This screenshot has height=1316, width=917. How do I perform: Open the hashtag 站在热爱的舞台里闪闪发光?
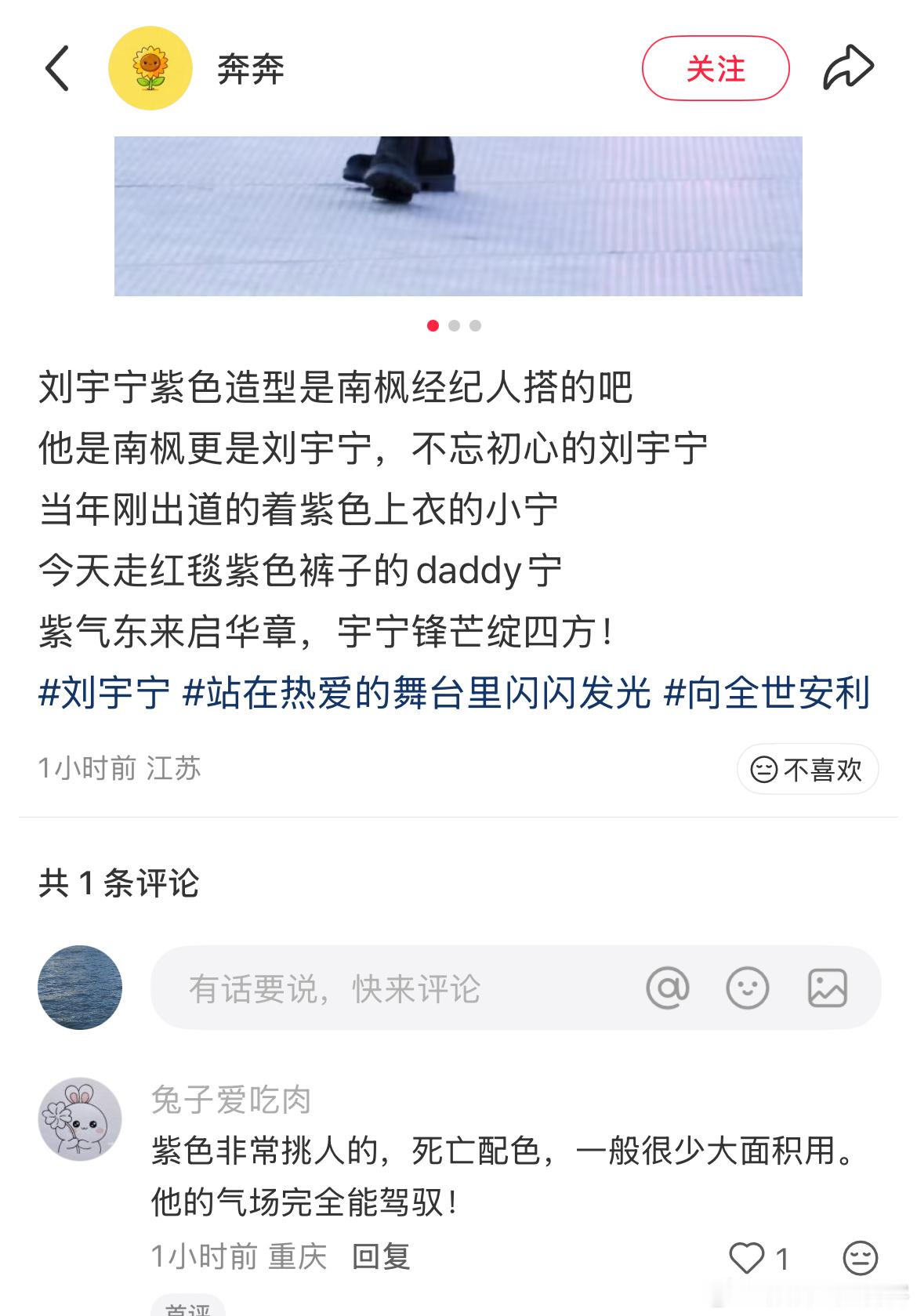pyautogui.click(x=415, y=692)
